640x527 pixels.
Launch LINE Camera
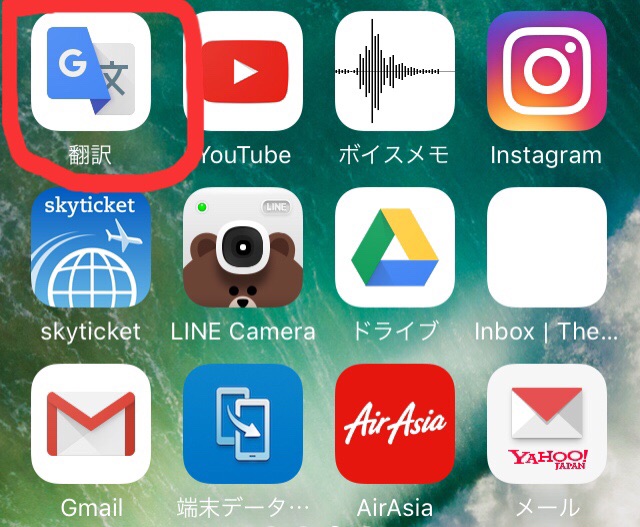[x=243, y=248]
